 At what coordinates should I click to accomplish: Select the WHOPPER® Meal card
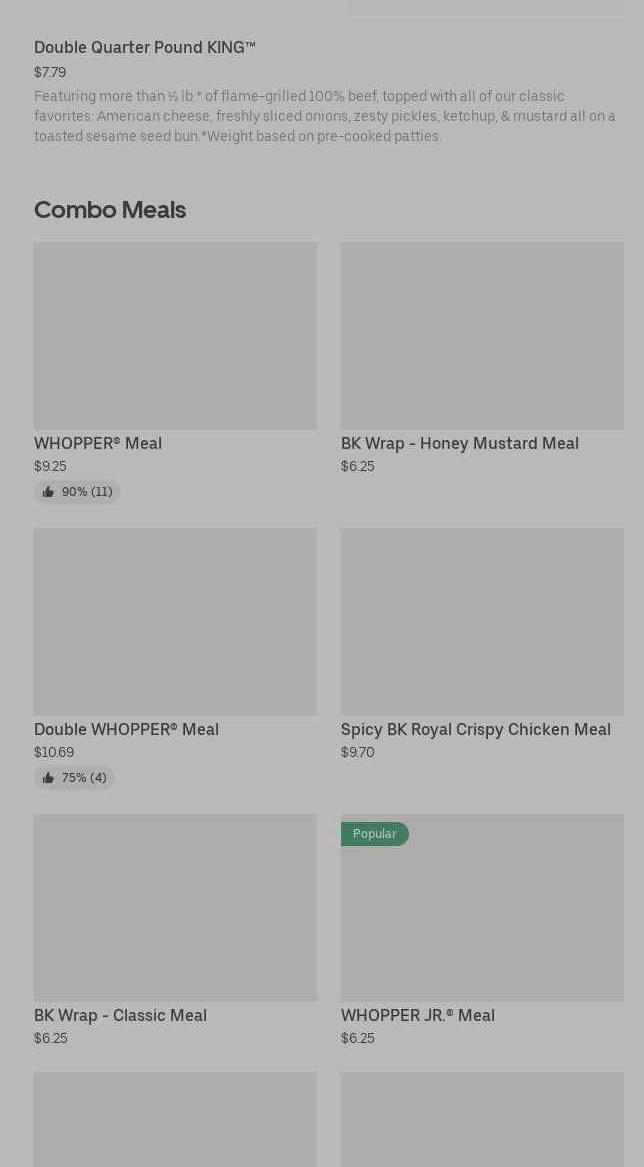point(176,372)
